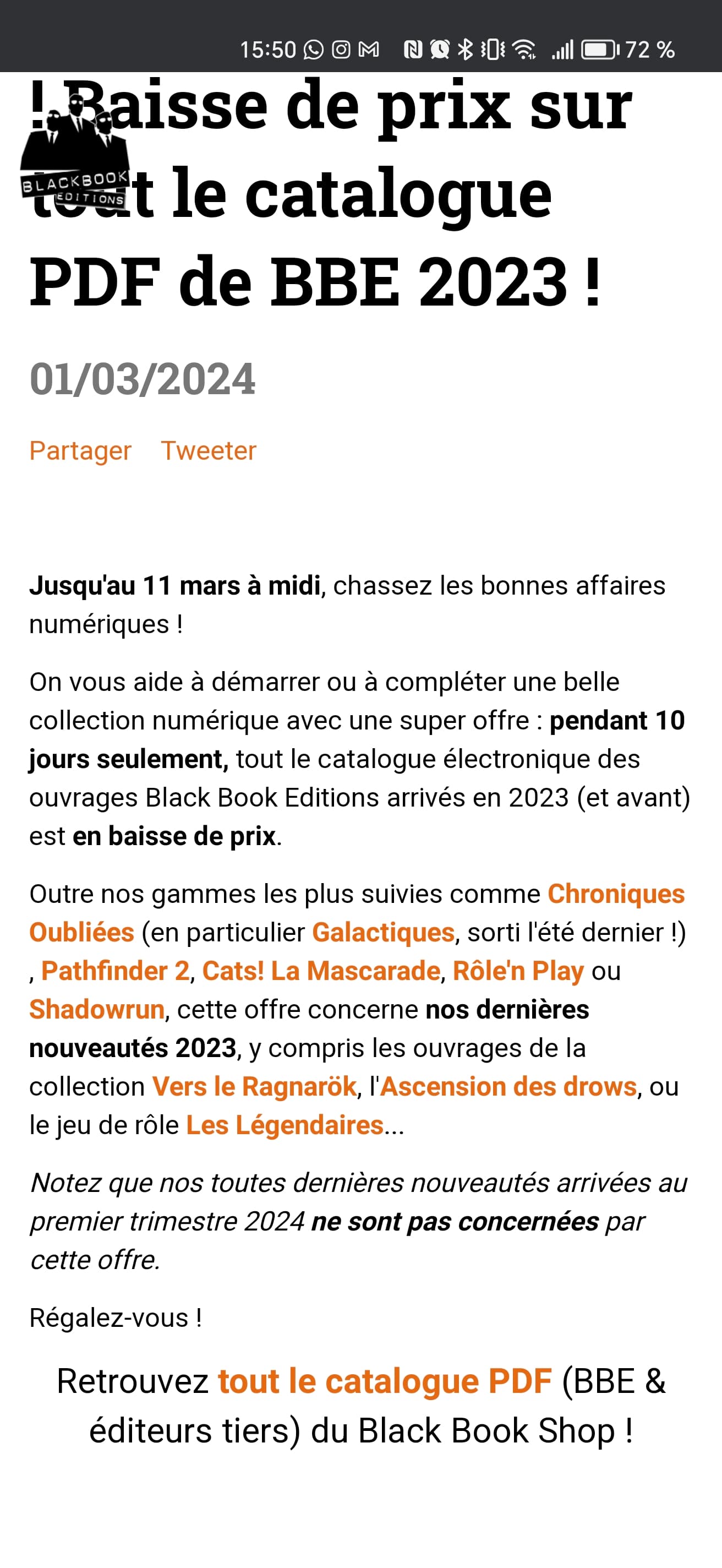Open the tout le catalogue PDF link
Image resolution: width=722 pixels, height=1568 pixels.
point(385,1381)
